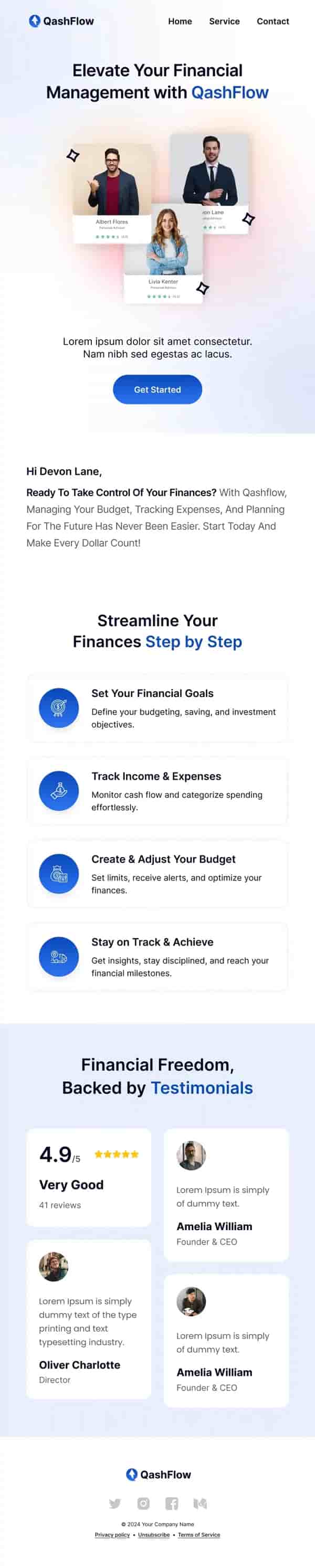The width and height of the screenshot is (315, 1568).
Task: Open the Instagram social icon
Action: click(x=143, y=1503)
